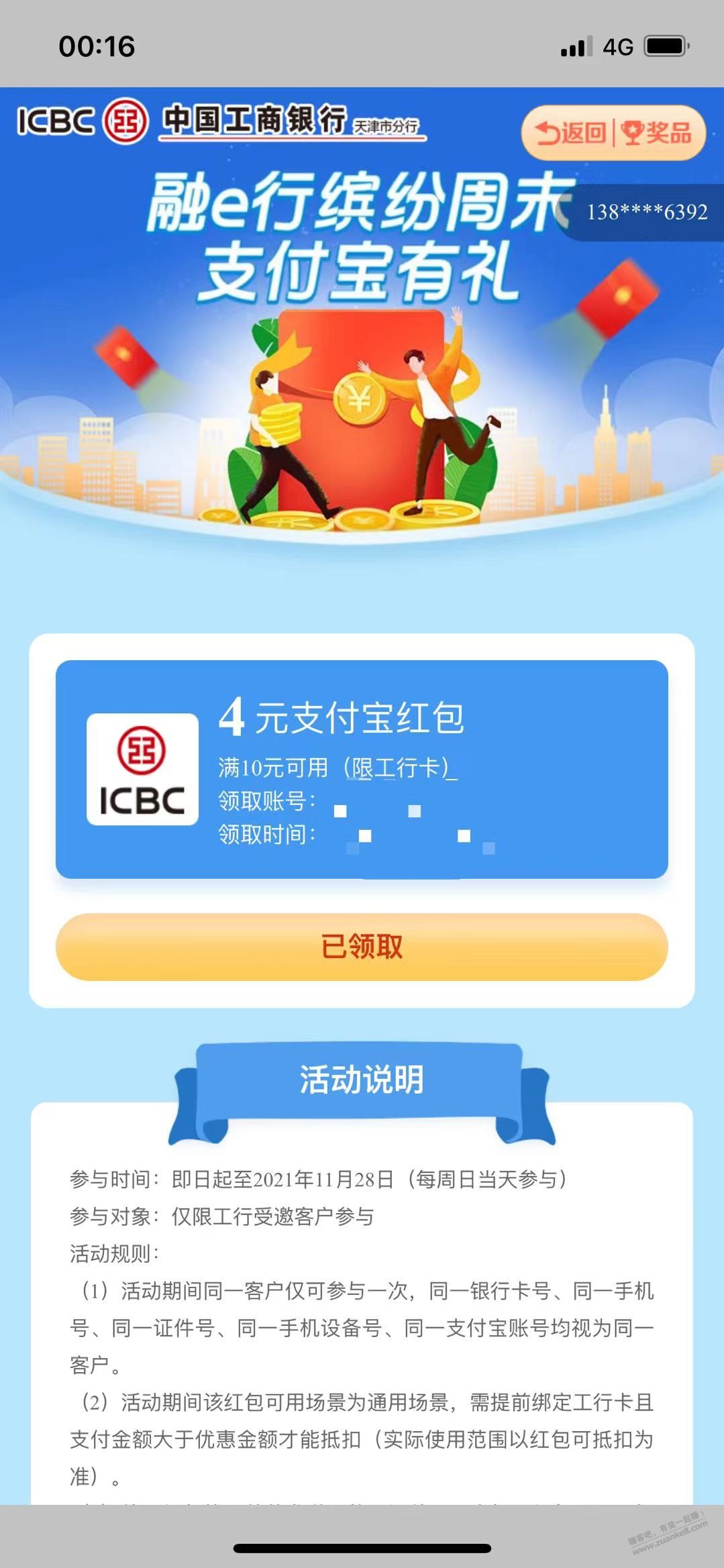
Task: Tap the 返回 back button
Action: point(570,133)
